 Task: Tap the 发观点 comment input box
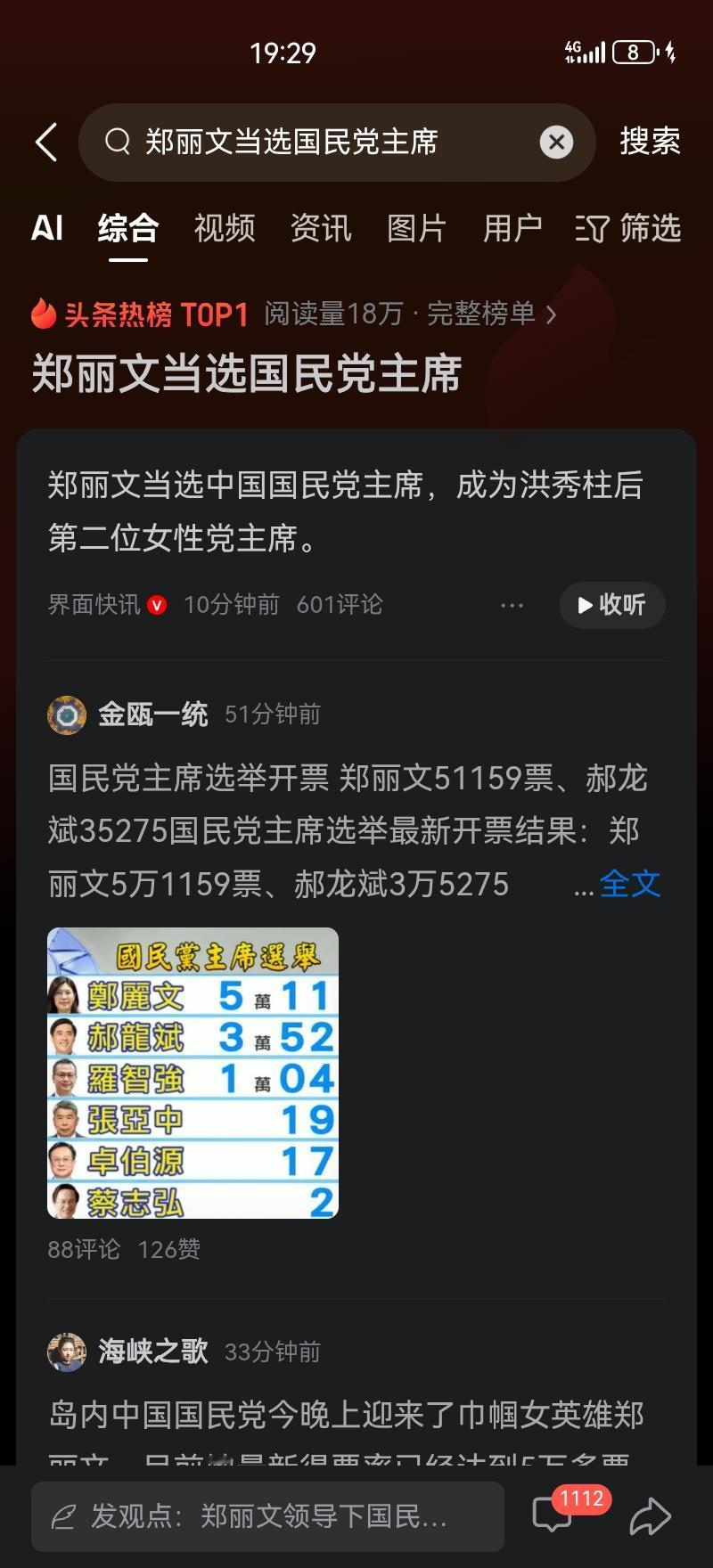[x=267, y=1516]
